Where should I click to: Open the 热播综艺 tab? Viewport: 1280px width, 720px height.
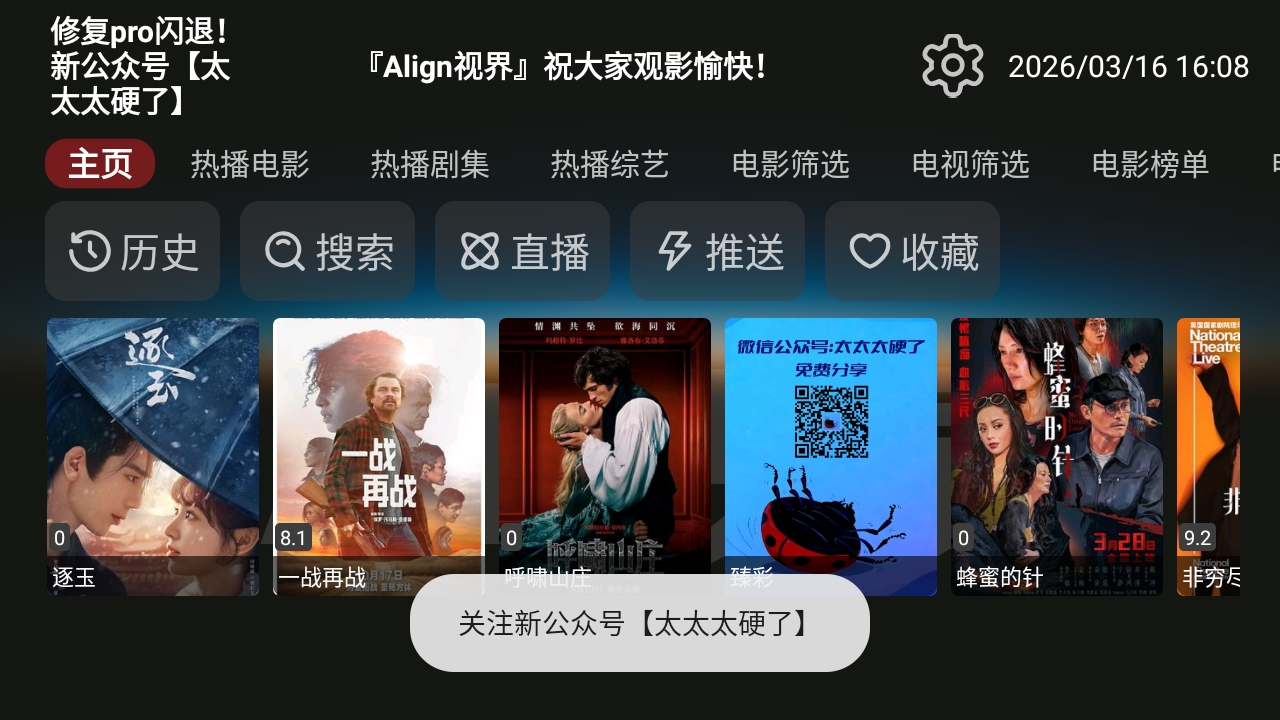pos(610,164)
